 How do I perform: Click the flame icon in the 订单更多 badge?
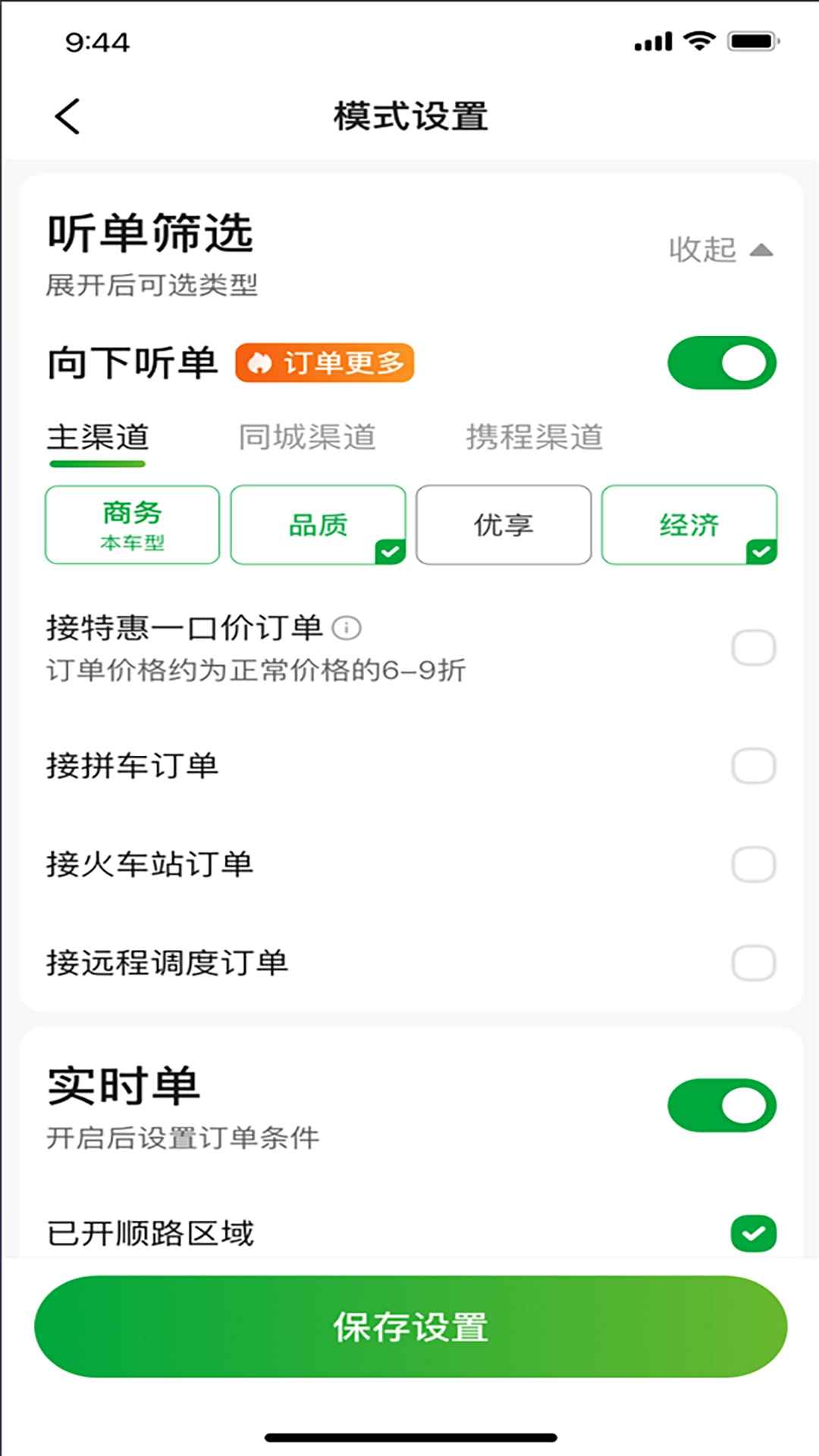pyautogui.click(x=259, y=363)
